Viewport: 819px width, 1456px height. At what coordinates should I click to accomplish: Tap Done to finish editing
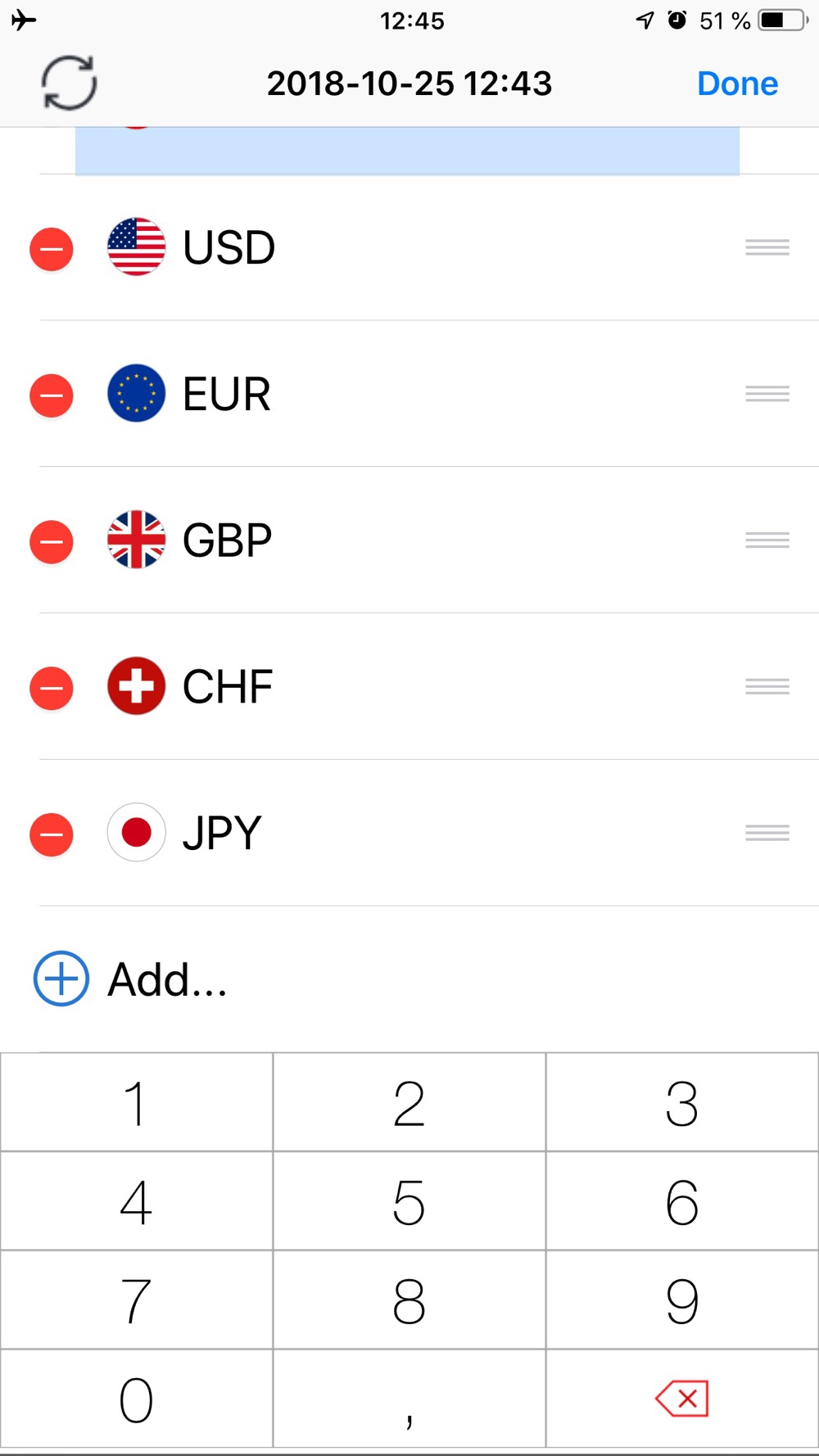coord(737,84)
